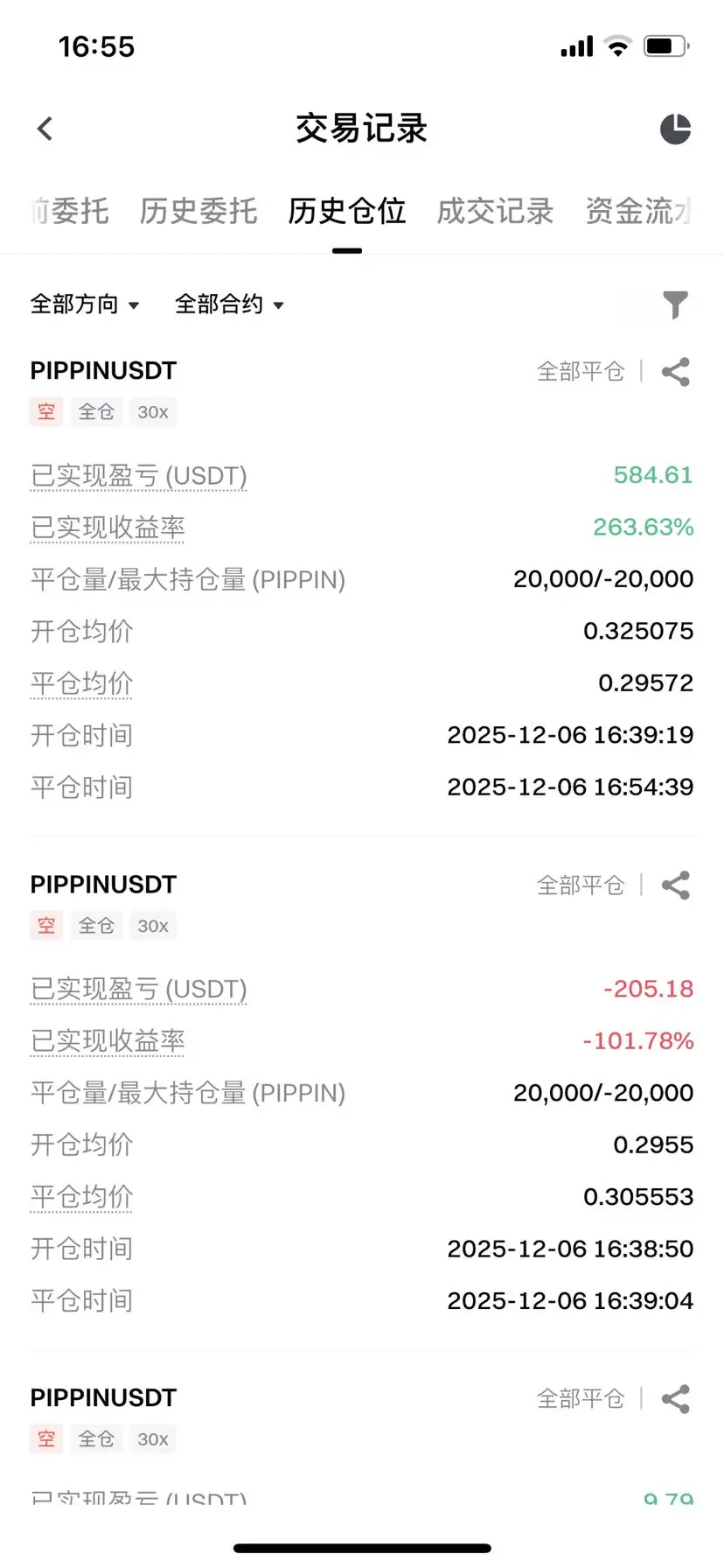Tap 已实现盈亏 (USDT) label in the 584.61 record
Image resolution: width=724 pixels, height=1568 pixels.
[x=139, y=476]
